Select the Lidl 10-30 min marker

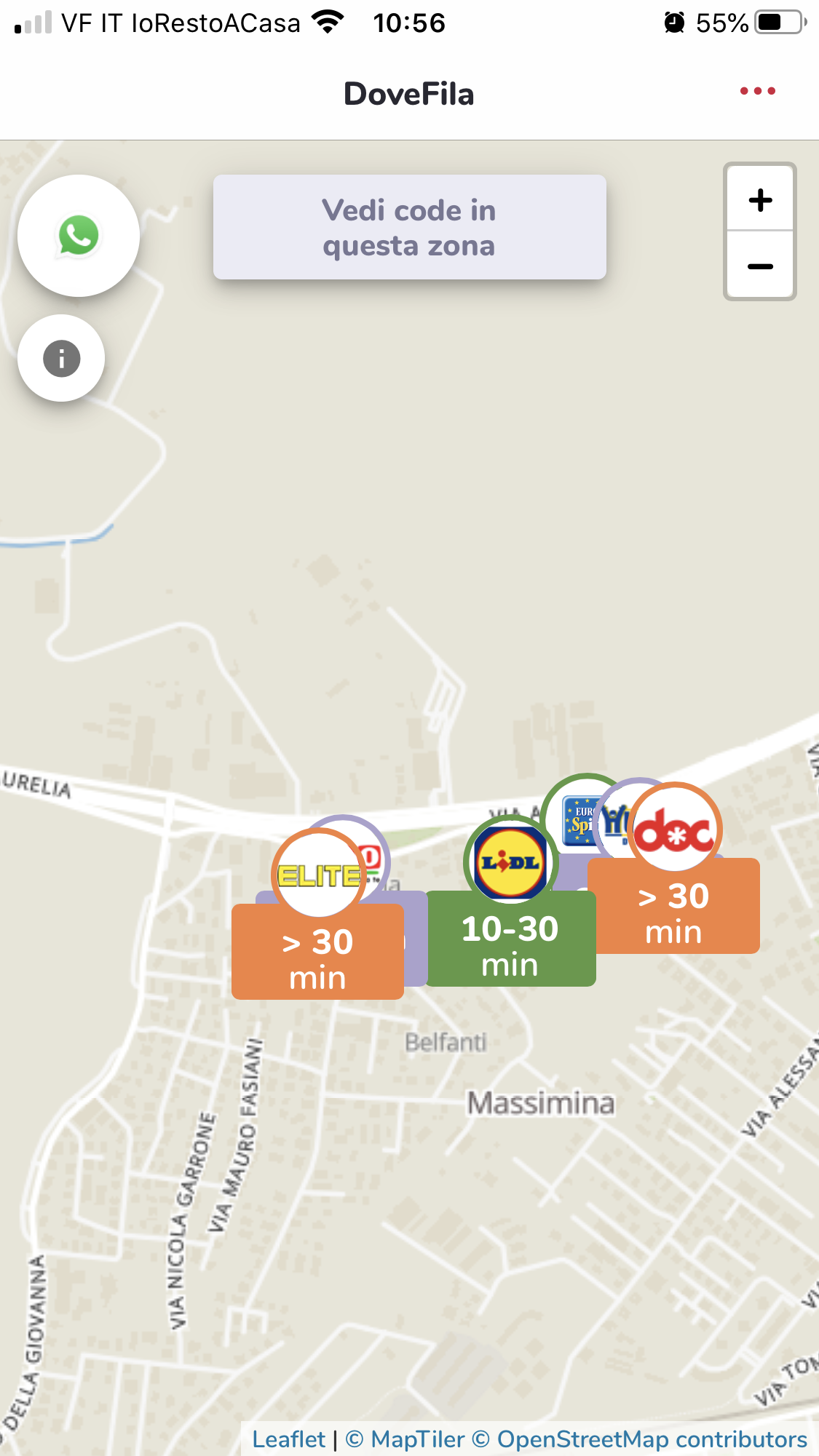tap(510, 902)
